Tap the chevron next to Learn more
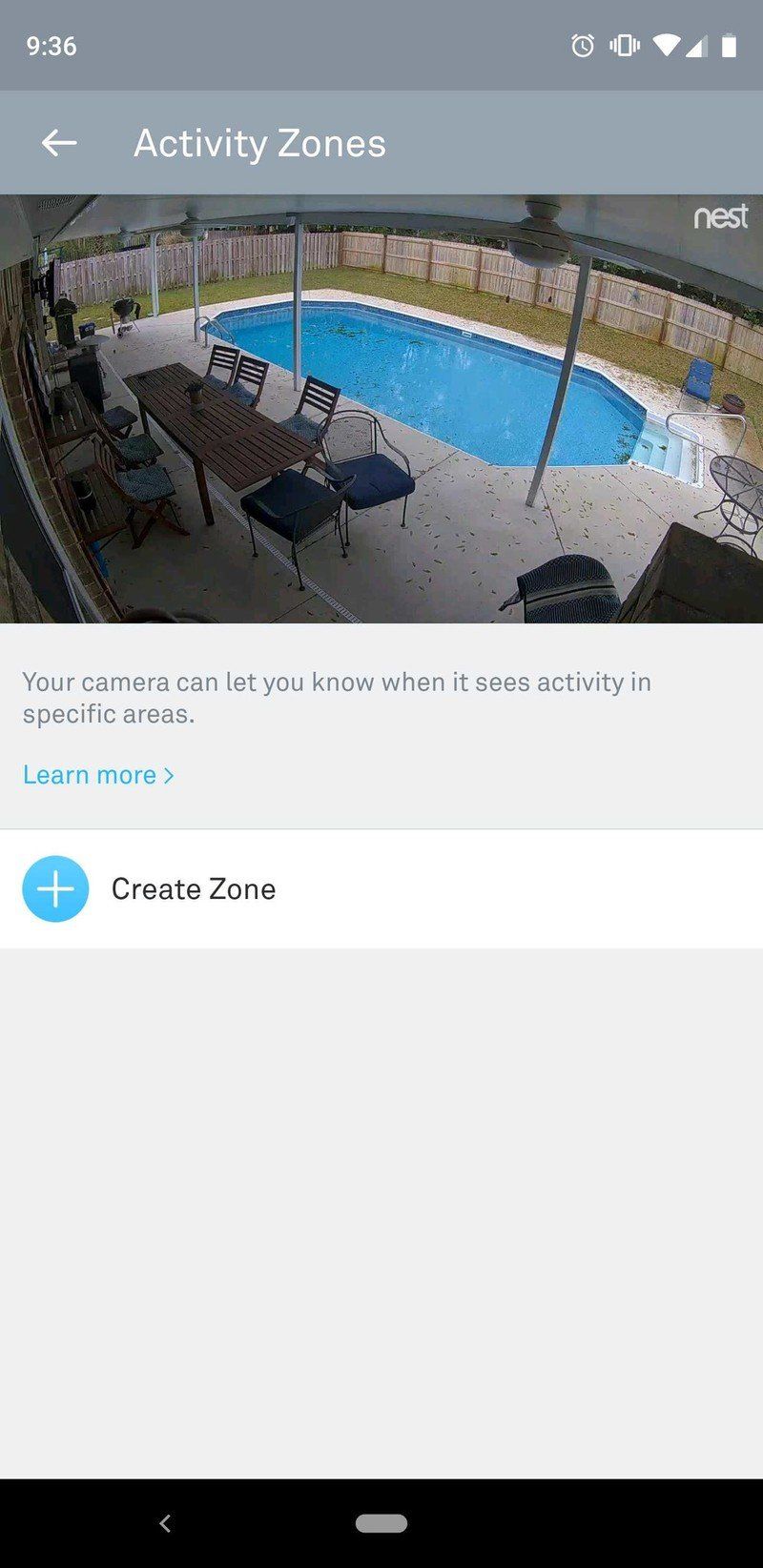The width and height of the screenshot is (763, 1568). tap(168, 776)
